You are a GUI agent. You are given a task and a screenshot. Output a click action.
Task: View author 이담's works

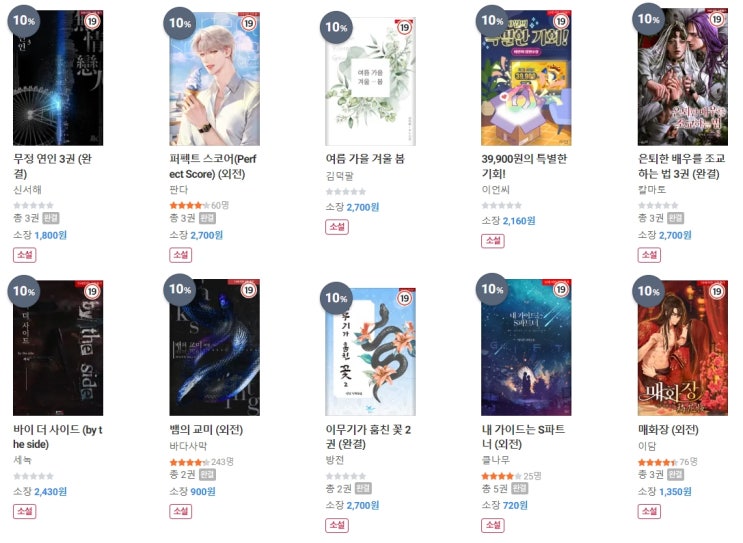click(647, 447)
